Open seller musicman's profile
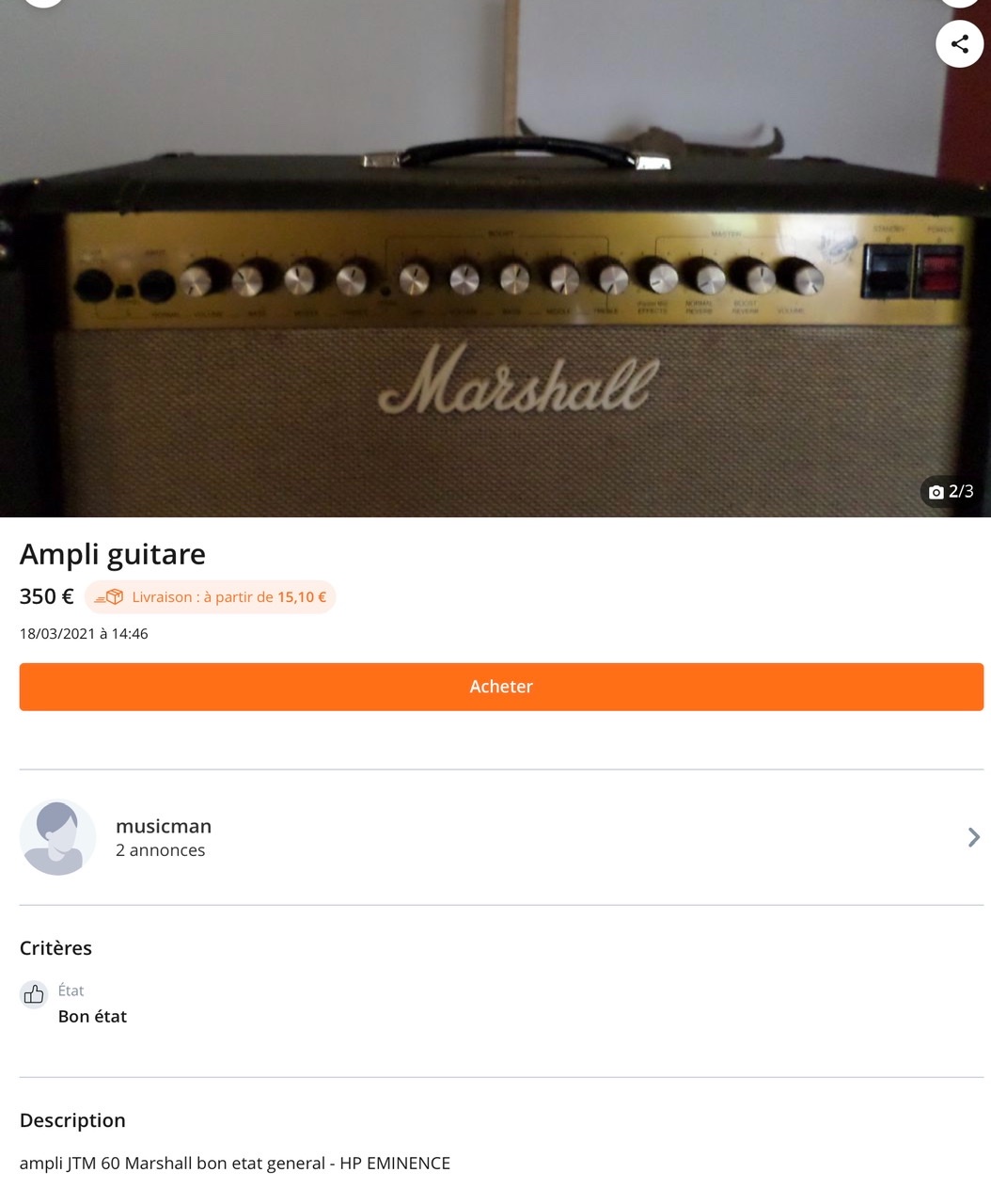This screenshot has height=1204, width=991. click(x=500, y=837)
